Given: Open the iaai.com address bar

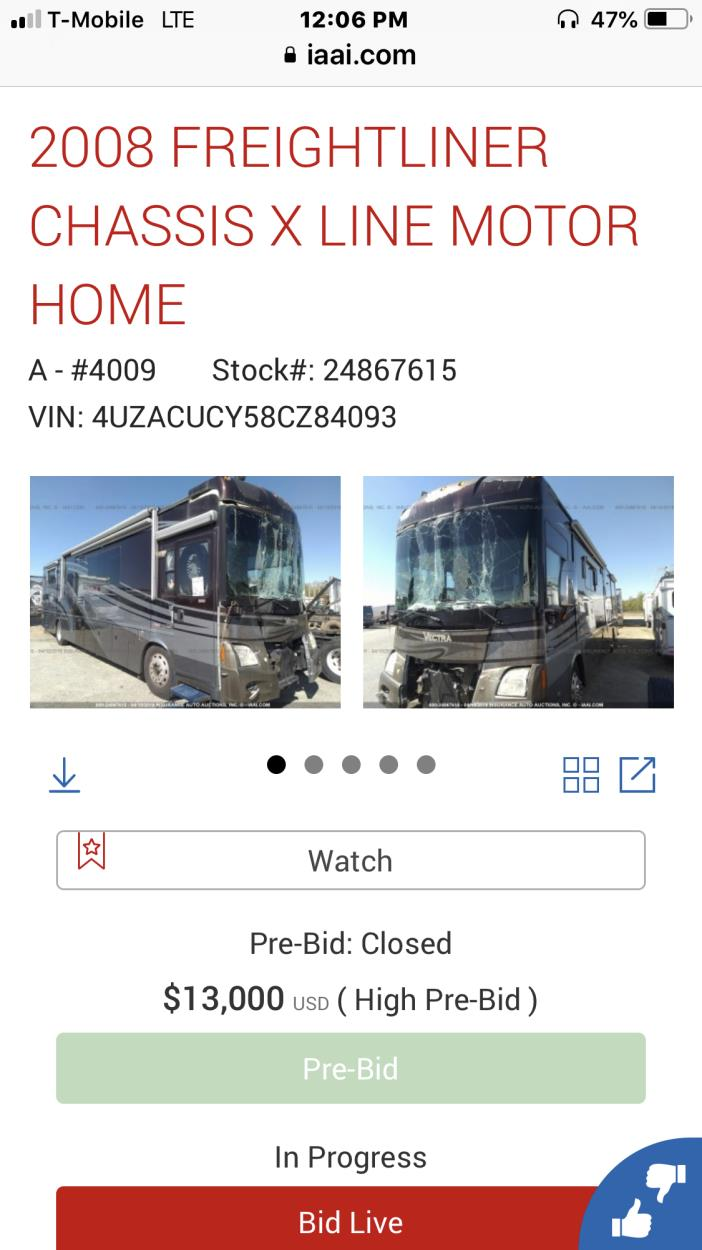Looking at the screenshot, I should 351,55.
